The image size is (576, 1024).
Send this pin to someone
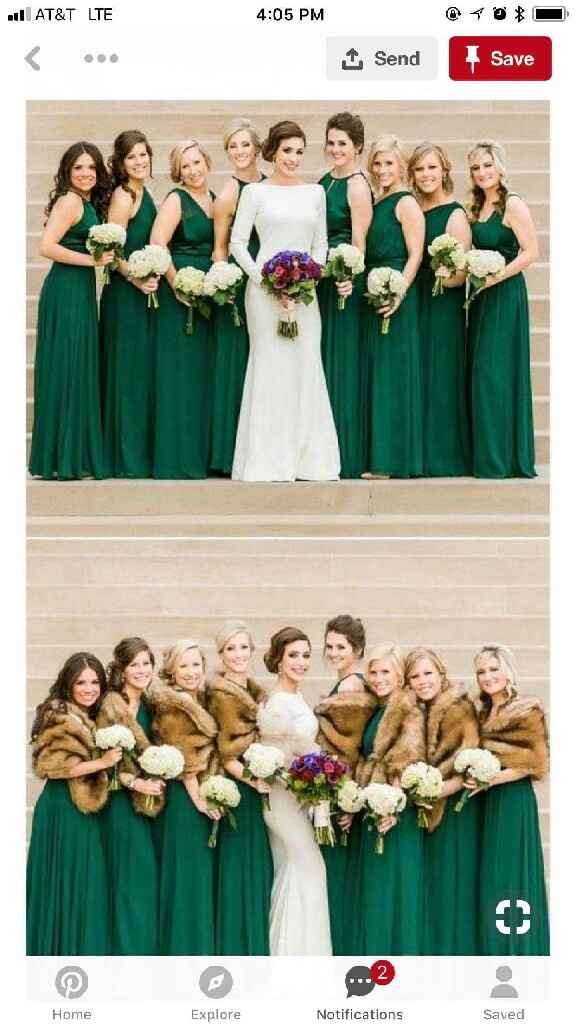(x=381, y=59)
